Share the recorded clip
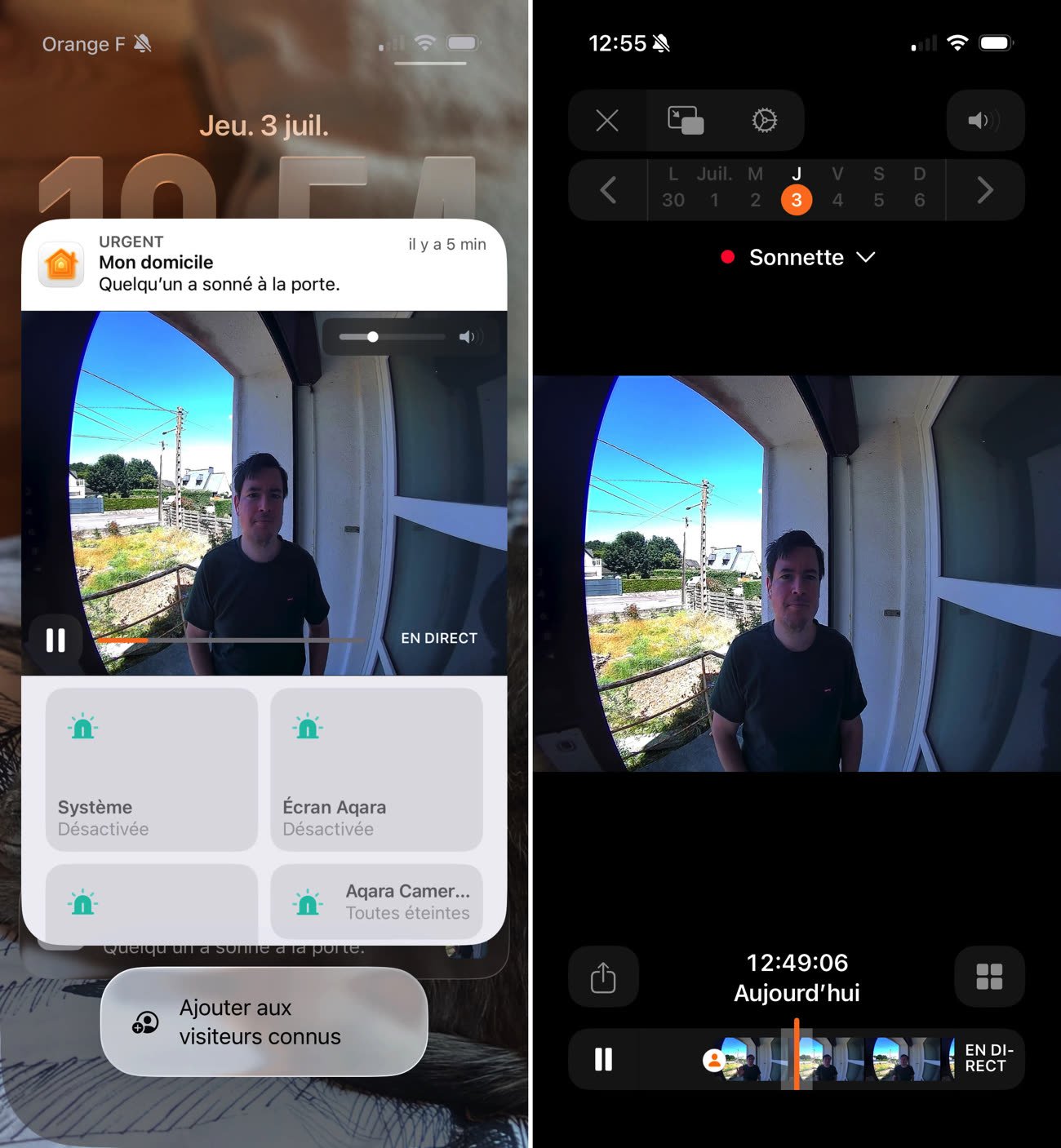This screenshot has width=1061, height=1148. tap(603, 977)
